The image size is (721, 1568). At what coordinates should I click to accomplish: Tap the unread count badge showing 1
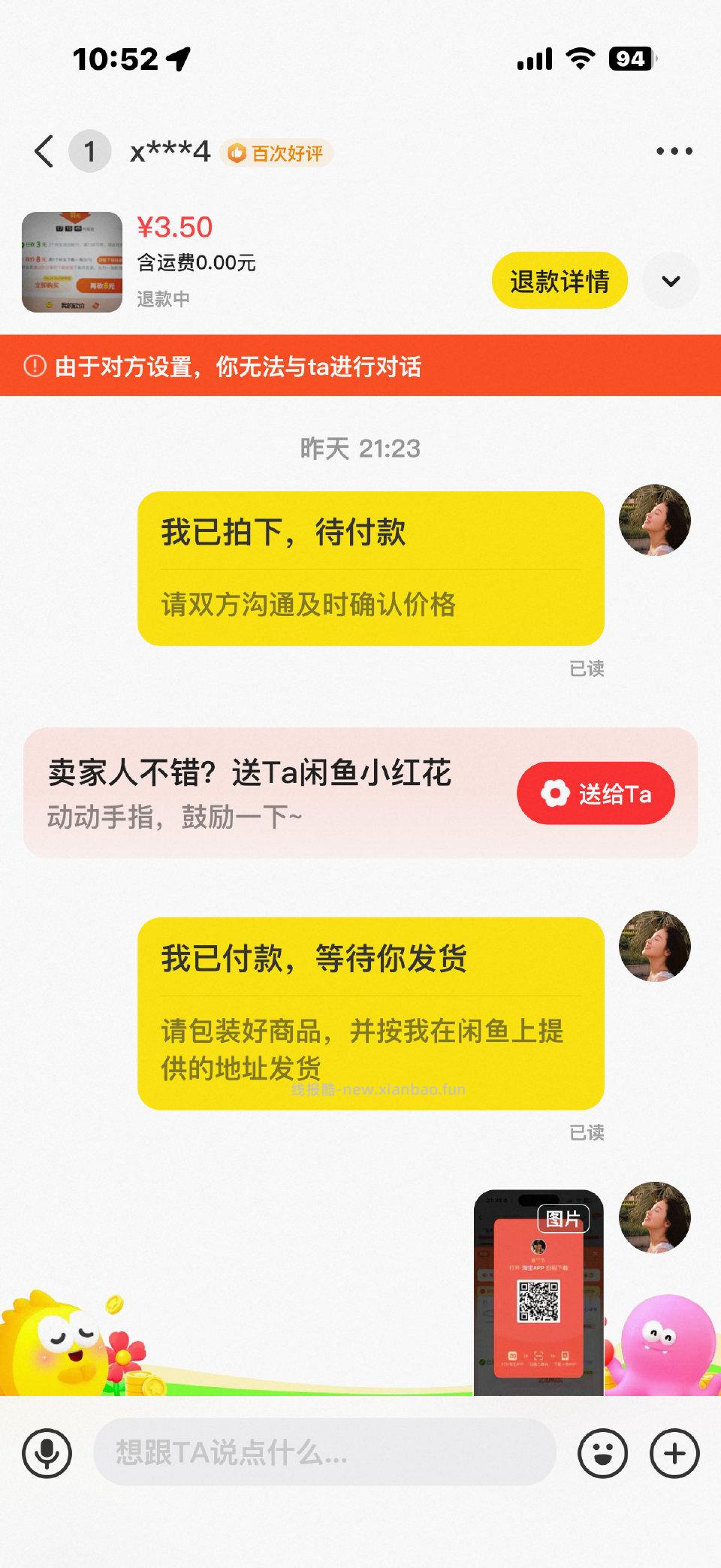89,150
